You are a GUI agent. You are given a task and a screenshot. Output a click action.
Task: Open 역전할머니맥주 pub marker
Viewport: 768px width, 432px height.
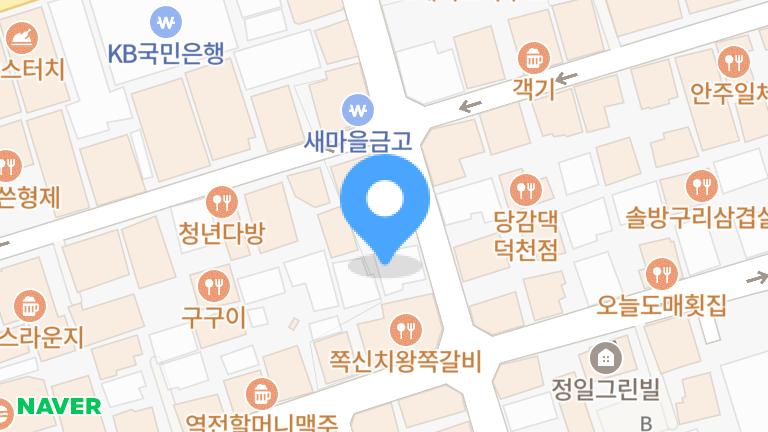[261, 392]
